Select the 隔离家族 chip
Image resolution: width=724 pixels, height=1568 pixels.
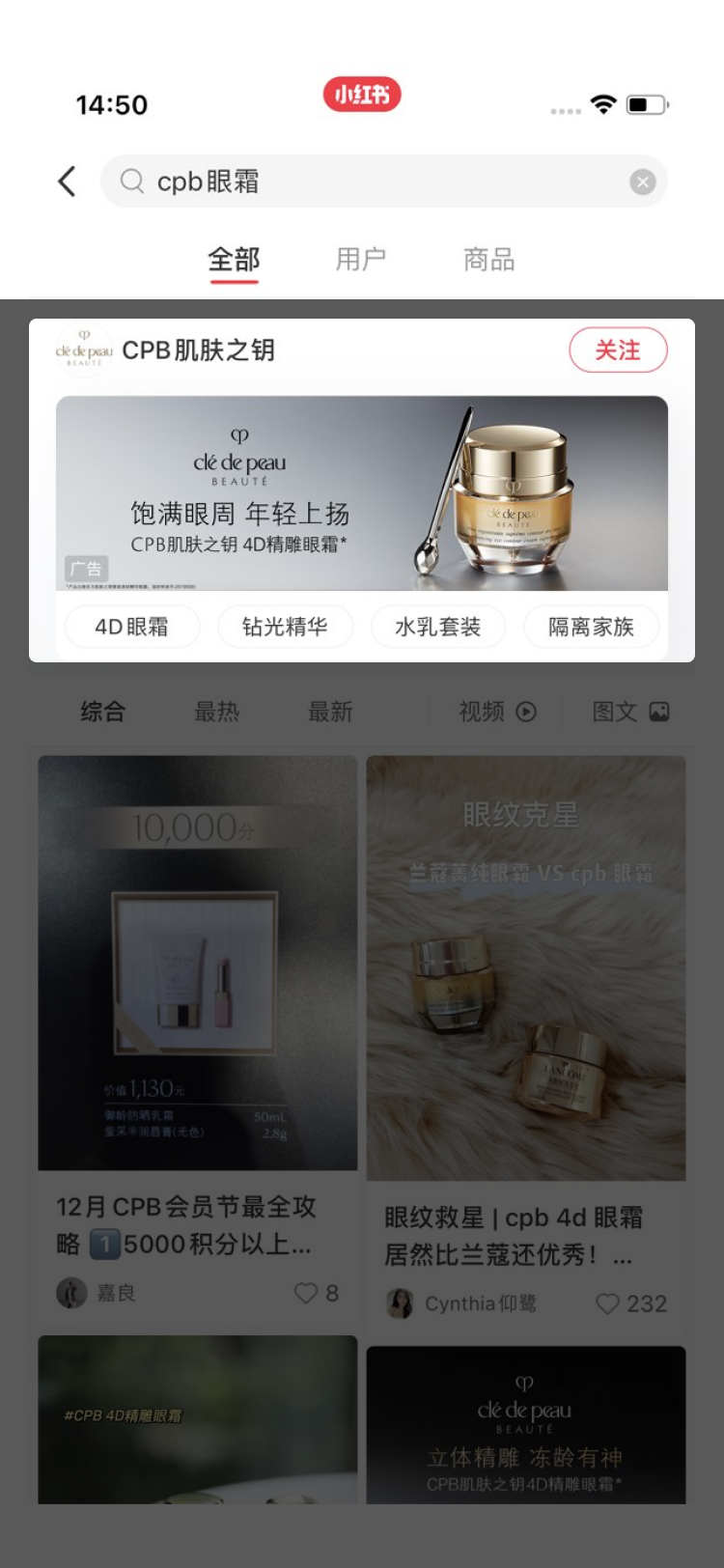[591, 627]
